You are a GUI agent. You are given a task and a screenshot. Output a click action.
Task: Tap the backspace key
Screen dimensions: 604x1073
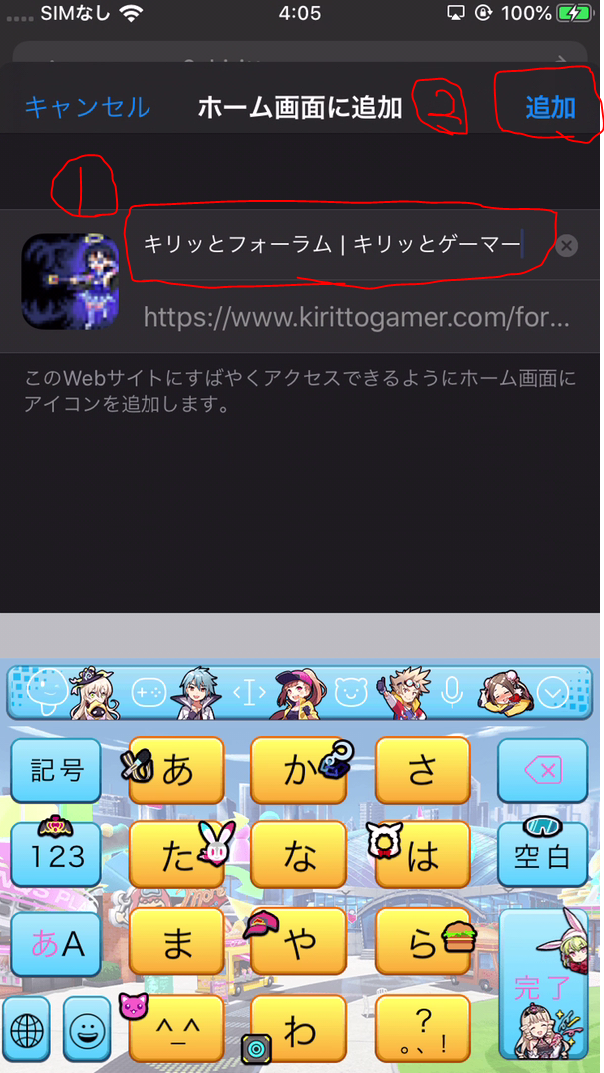(543, 771)
